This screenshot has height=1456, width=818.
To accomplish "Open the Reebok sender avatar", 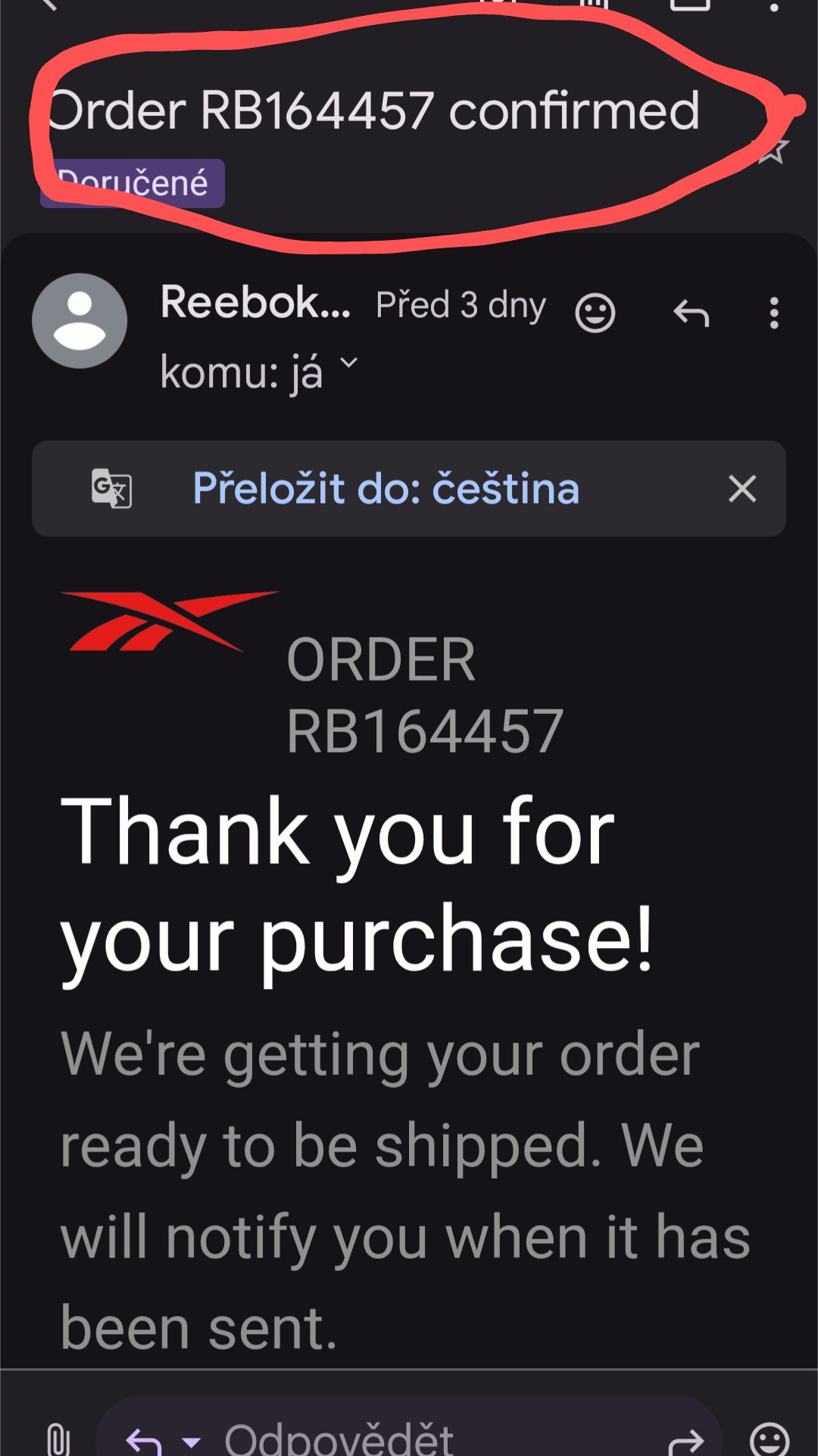I will (x=80, y=321).
